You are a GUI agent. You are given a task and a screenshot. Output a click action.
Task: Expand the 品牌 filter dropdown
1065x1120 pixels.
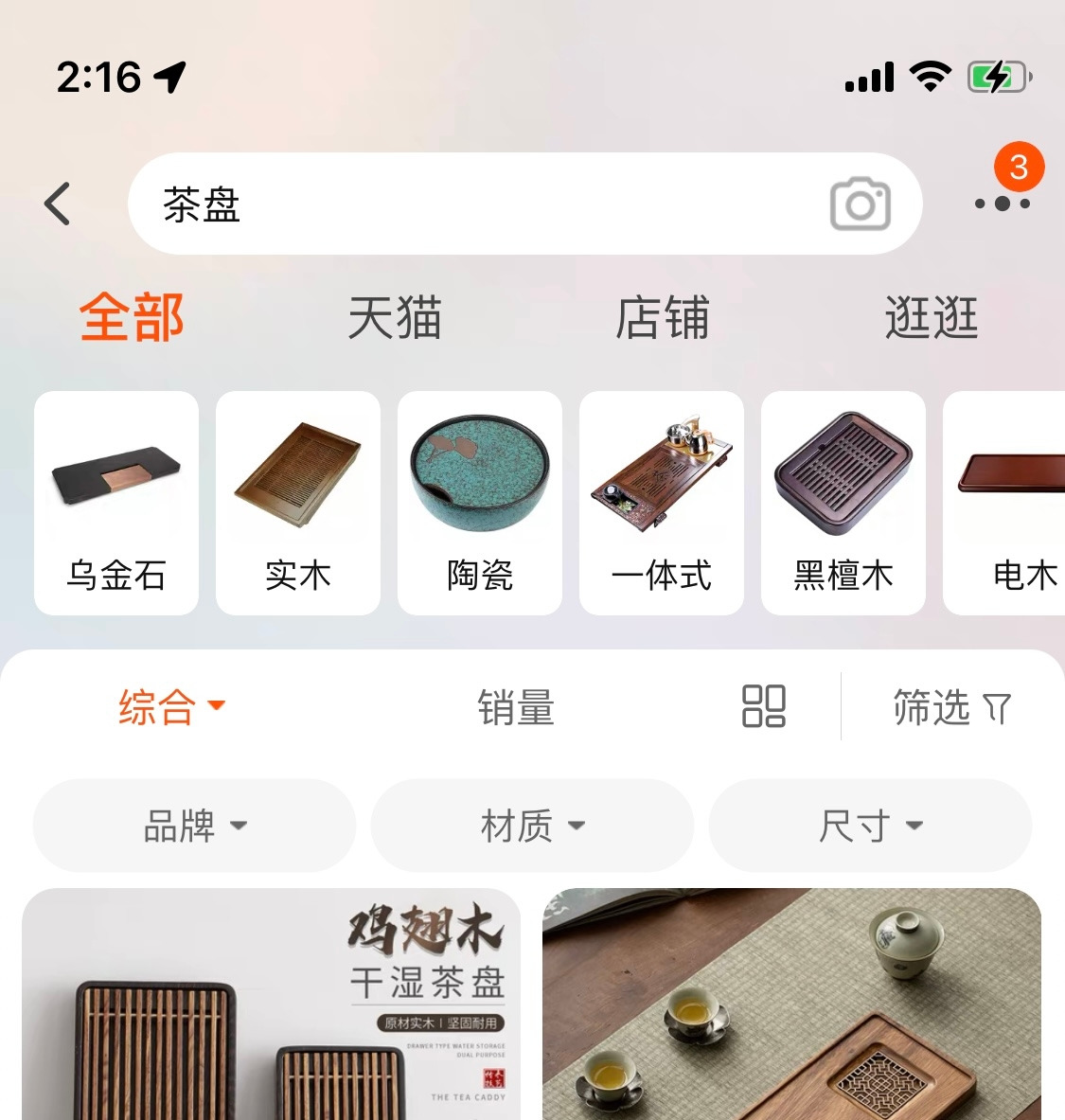click(194, 825)
